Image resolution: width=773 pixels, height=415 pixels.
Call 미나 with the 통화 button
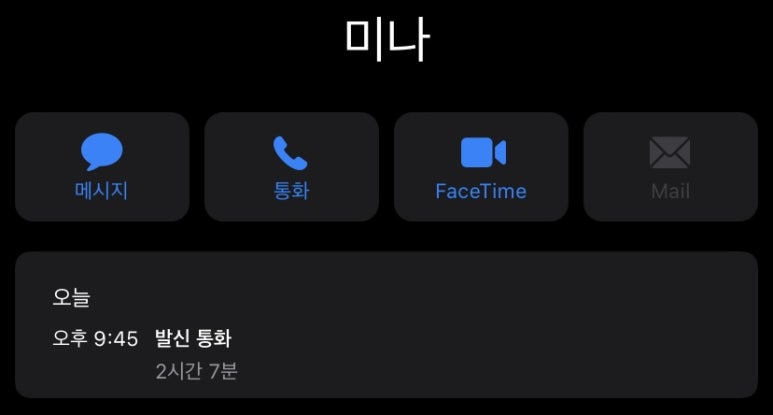(291, 166)
